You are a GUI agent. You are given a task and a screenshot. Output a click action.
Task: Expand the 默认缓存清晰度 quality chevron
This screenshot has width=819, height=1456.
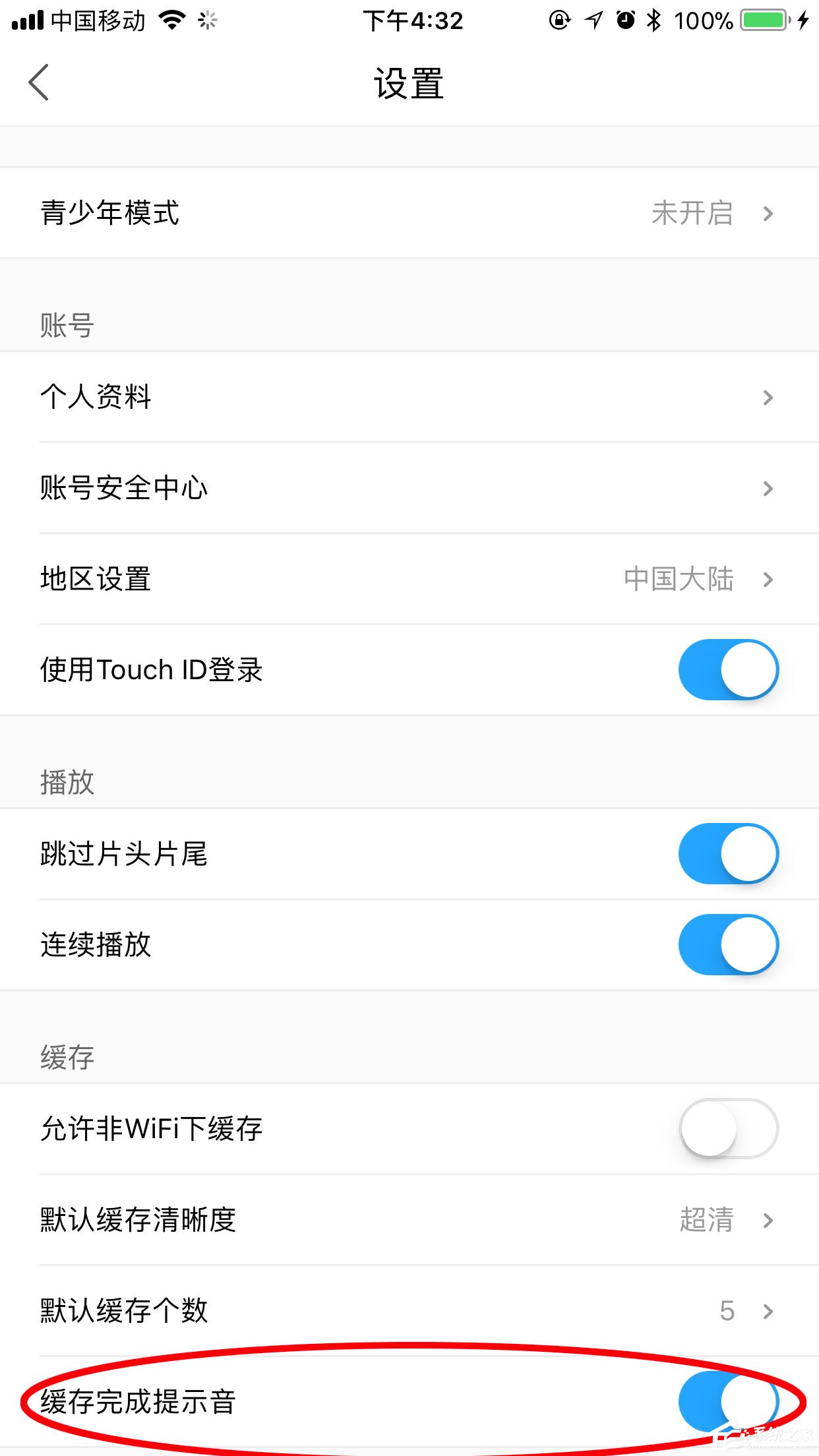(x=768, y=1221)
